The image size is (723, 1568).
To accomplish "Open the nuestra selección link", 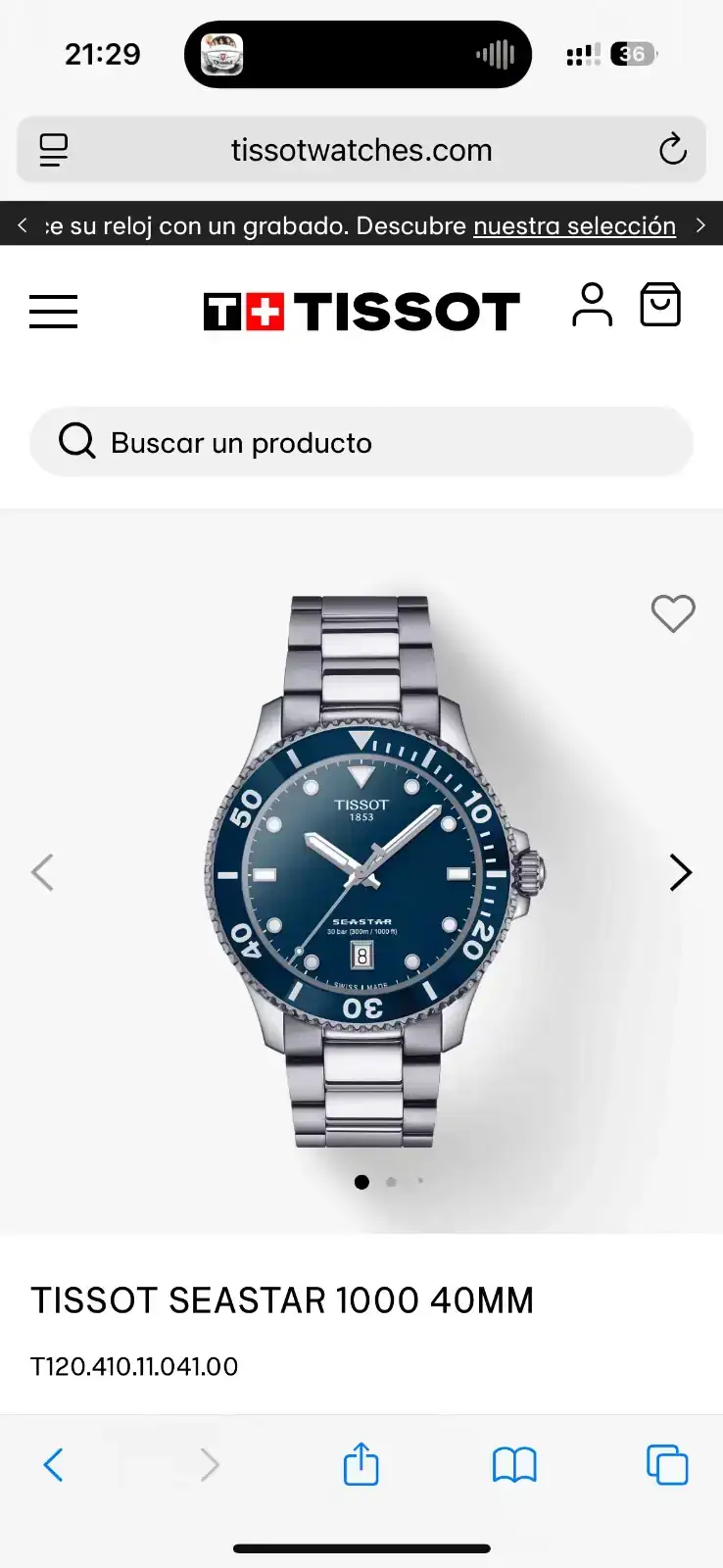I will 574,226.
